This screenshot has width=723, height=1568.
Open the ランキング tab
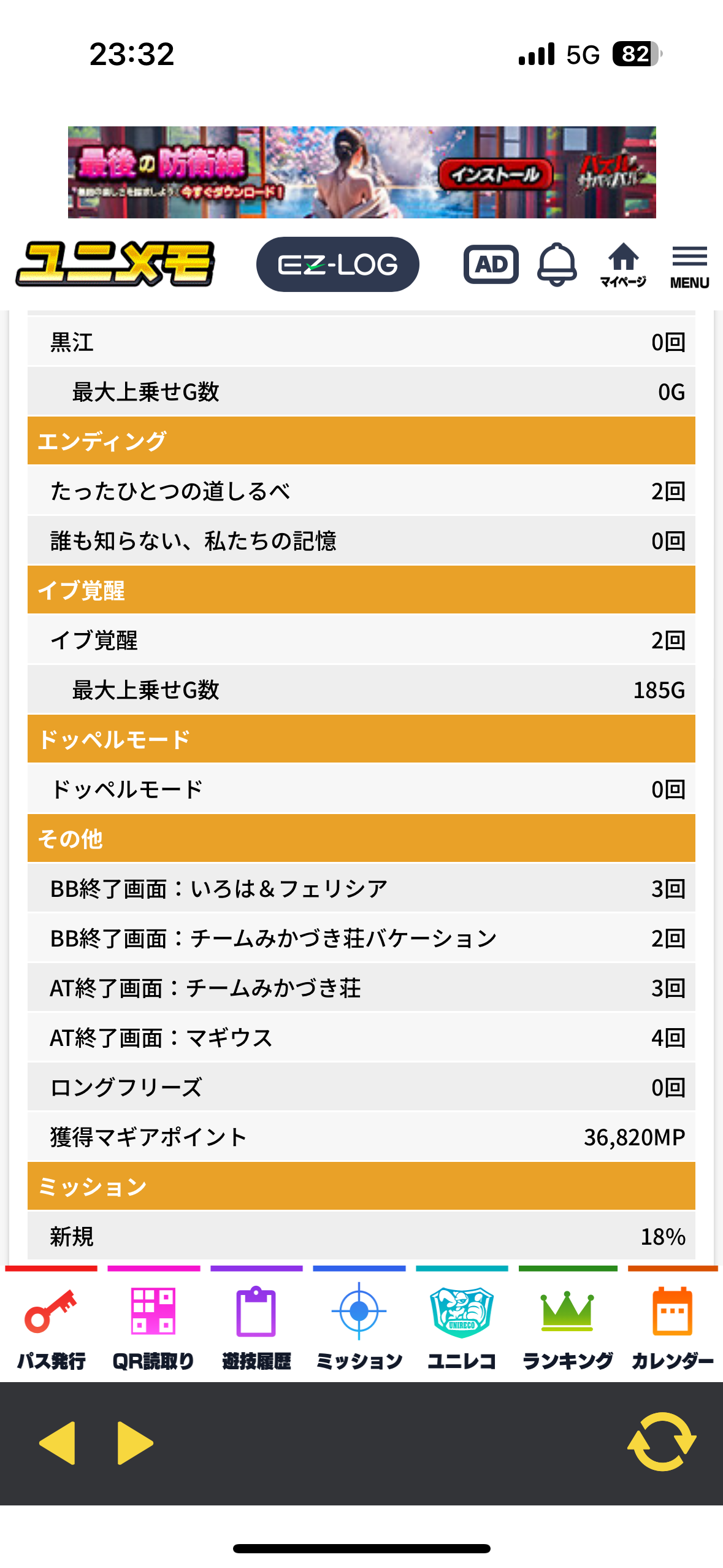[567, 1324]
